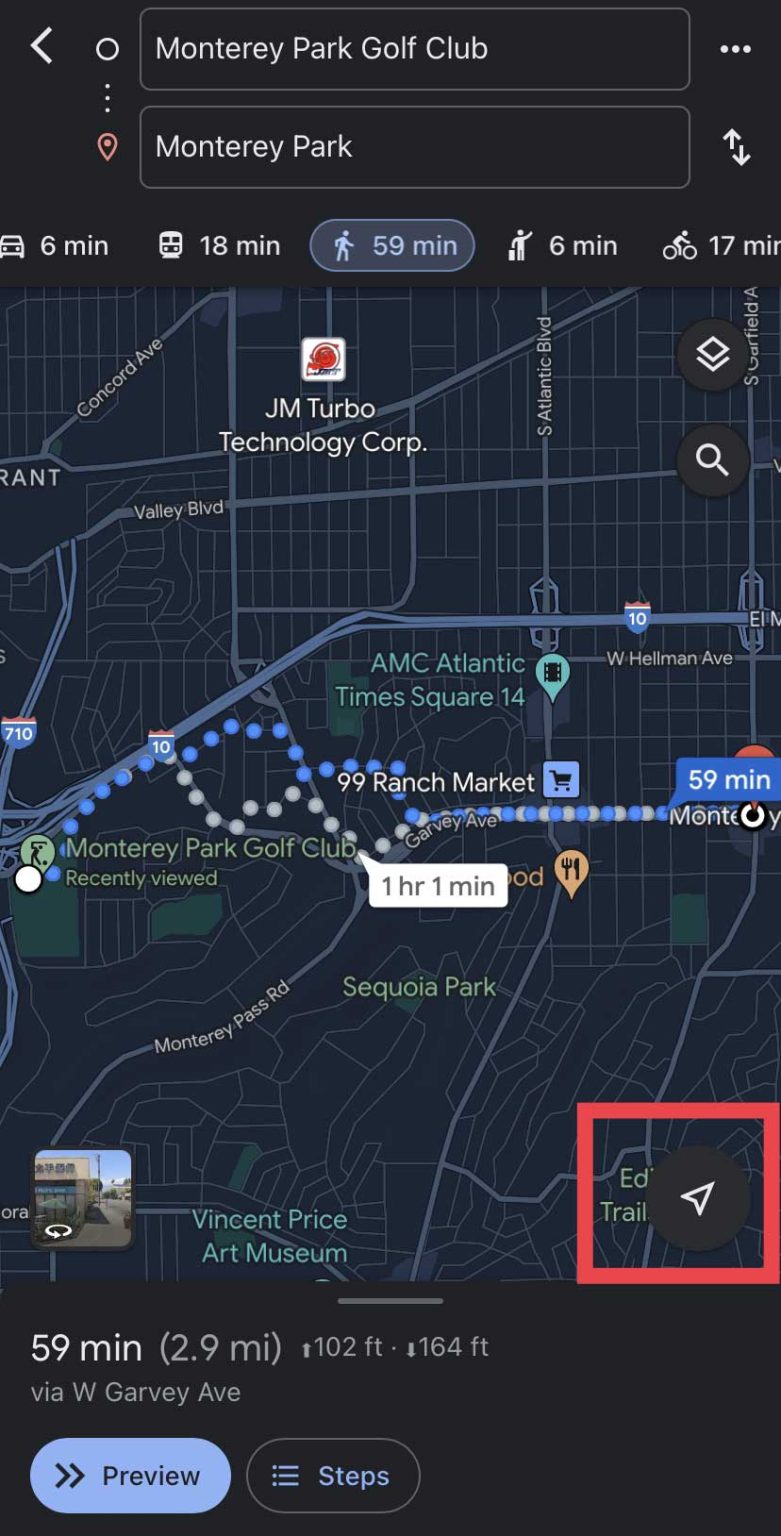Tap the 99 Ranch Market shopping cart marker

(558, 782)
